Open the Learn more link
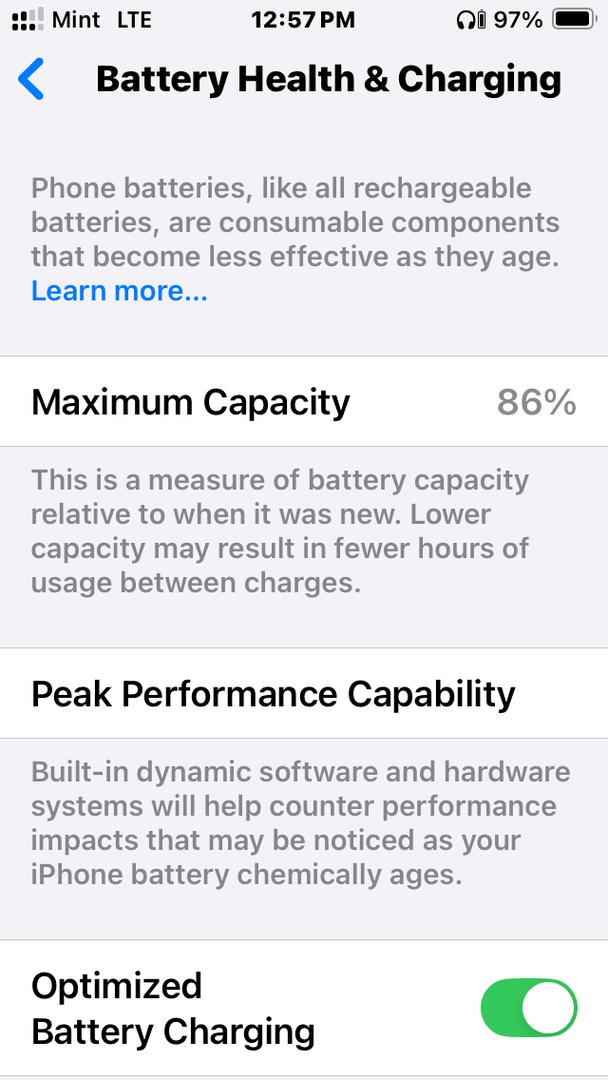Image resolution: width=608 pixels, height=1080 pixels. click(119, 291)
